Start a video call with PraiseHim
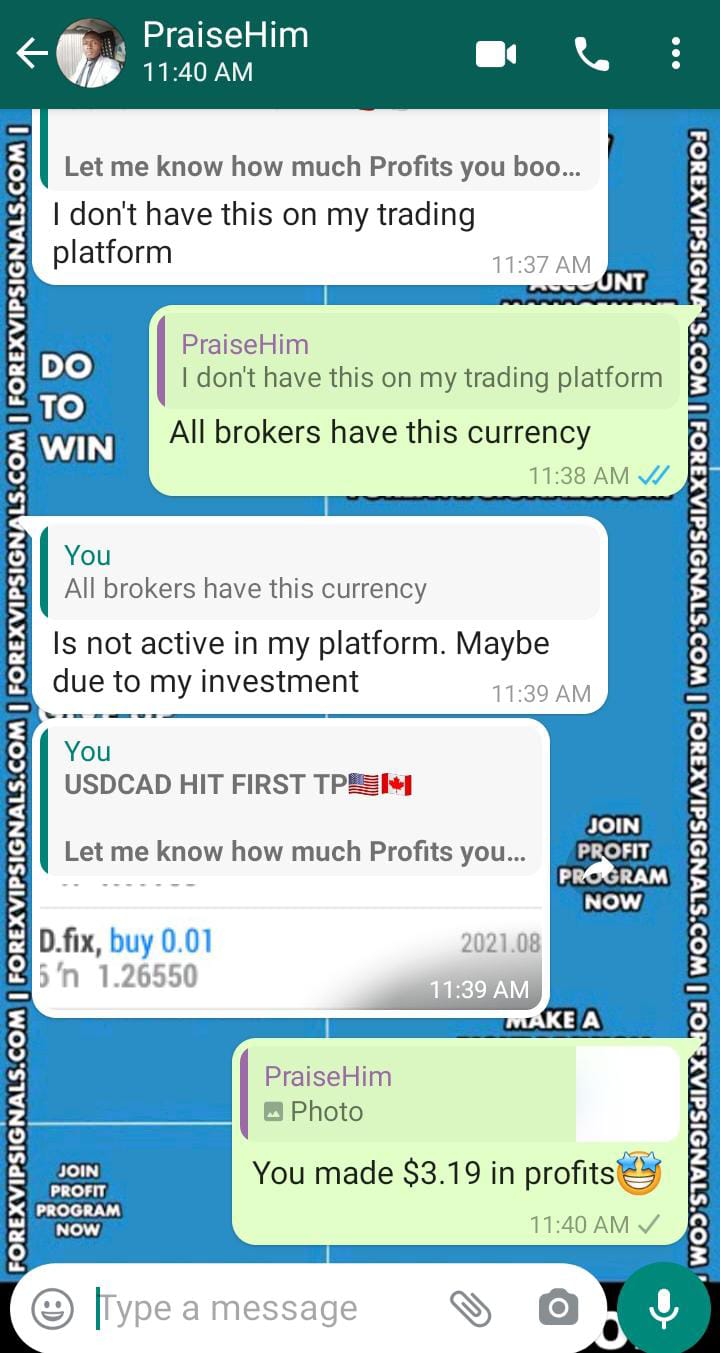 pyautogui.click(x=497, y=55)
